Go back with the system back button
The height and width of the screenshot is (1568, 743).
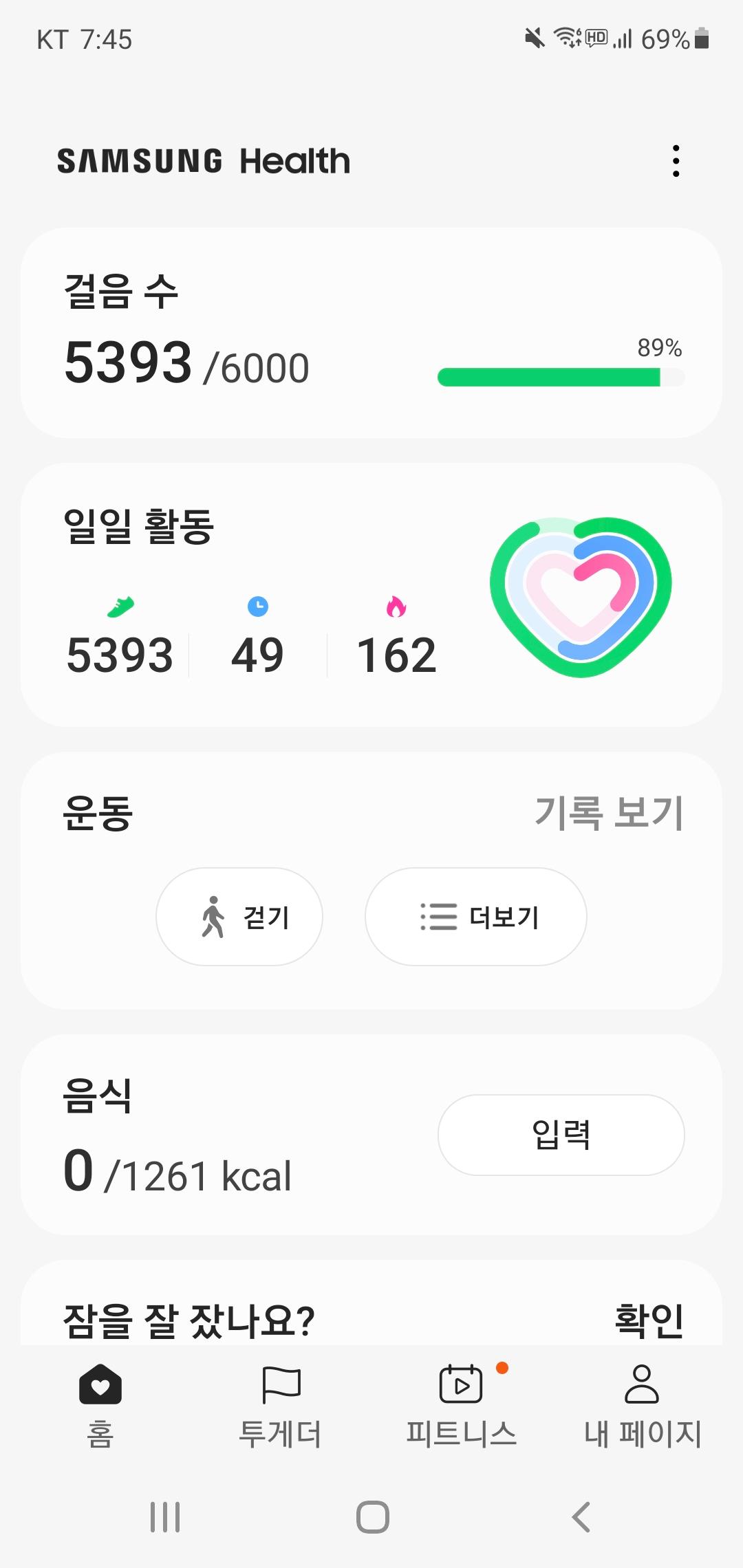[581, 1517]
